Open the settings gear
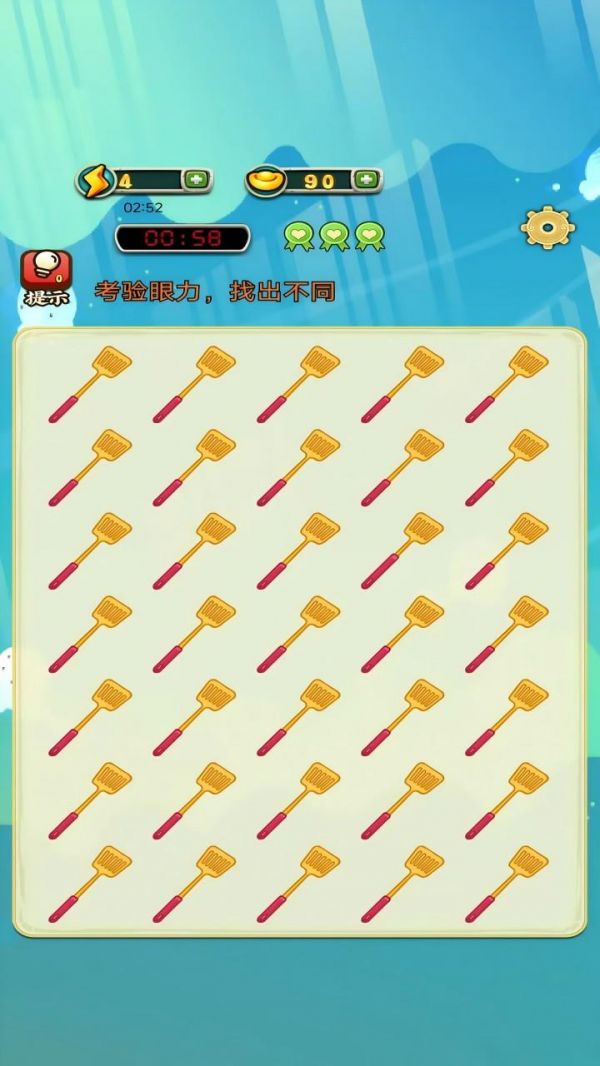Screen dimensions: 600x1066 (x=547, y=228)
